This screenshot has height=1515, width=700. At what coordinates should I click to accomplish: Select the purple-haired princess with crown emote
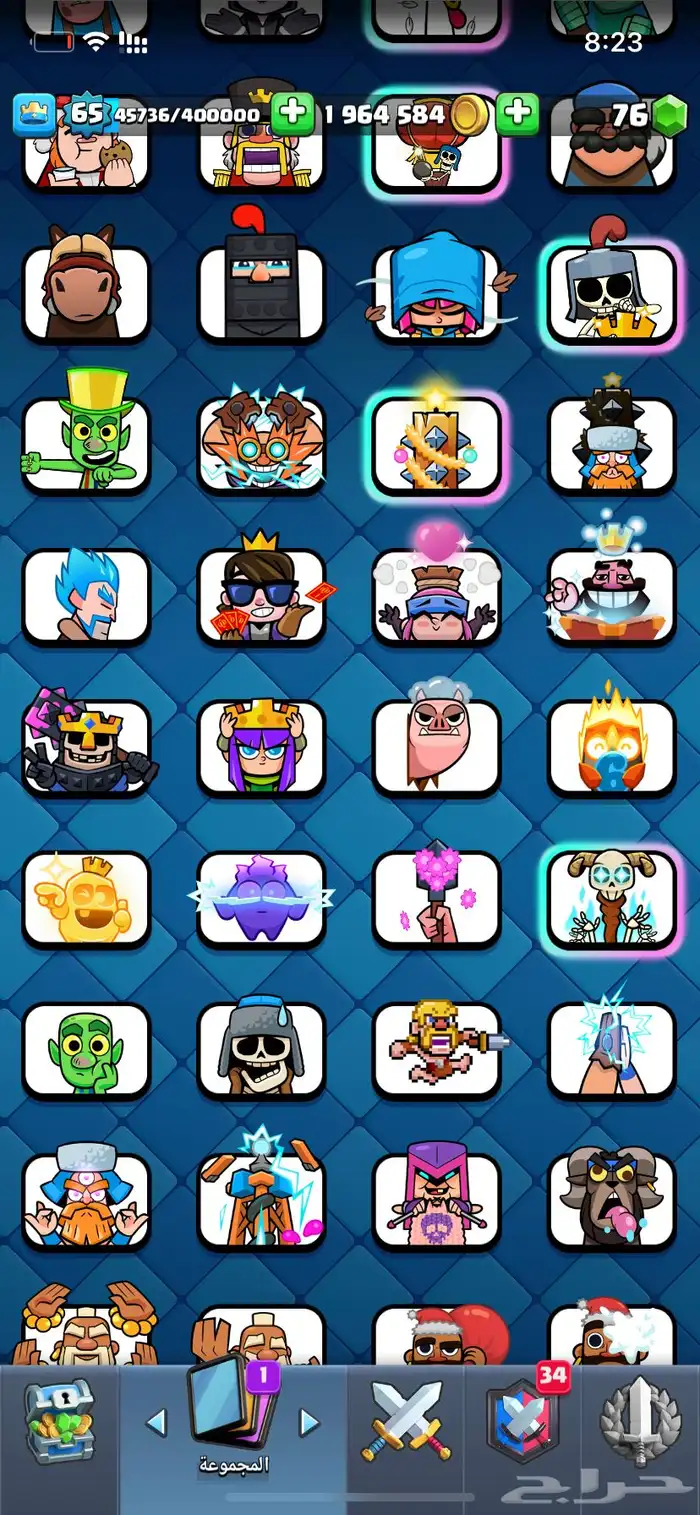[x=261, y=746]
